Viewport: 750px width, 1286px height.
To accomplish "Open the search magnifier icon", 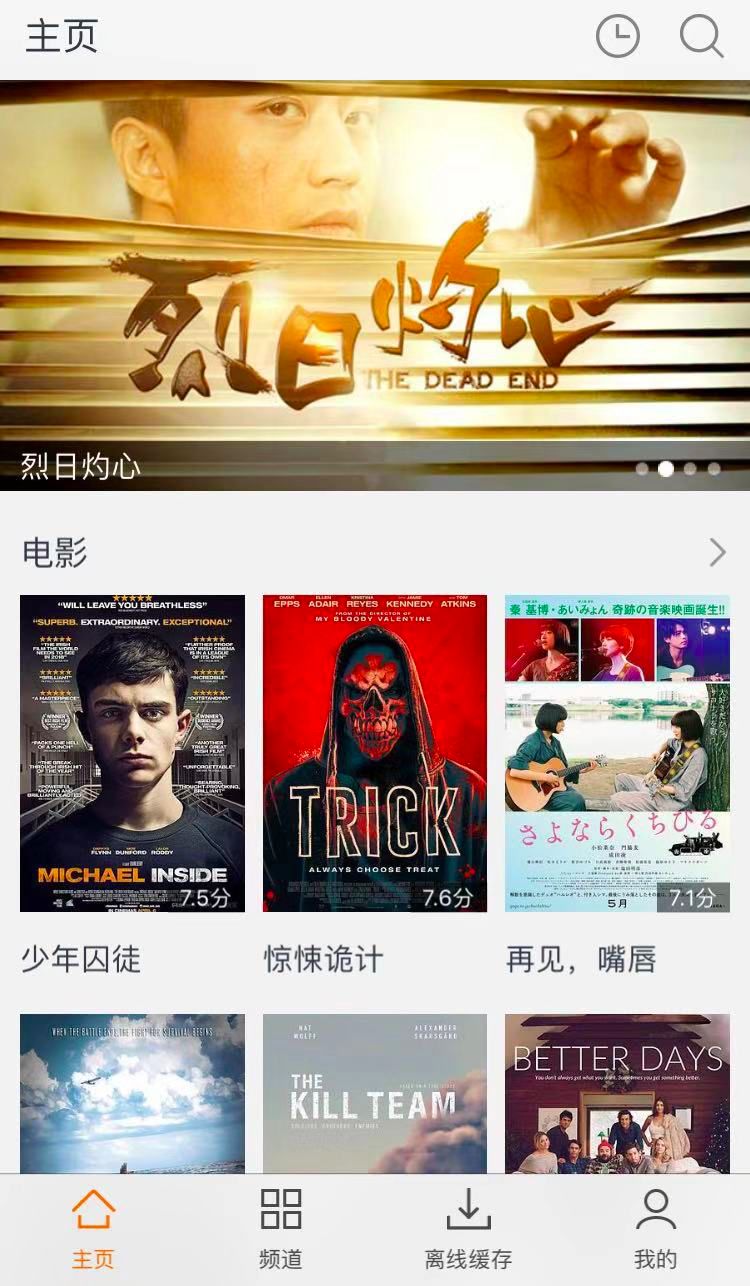I will [x=701, y=37].
